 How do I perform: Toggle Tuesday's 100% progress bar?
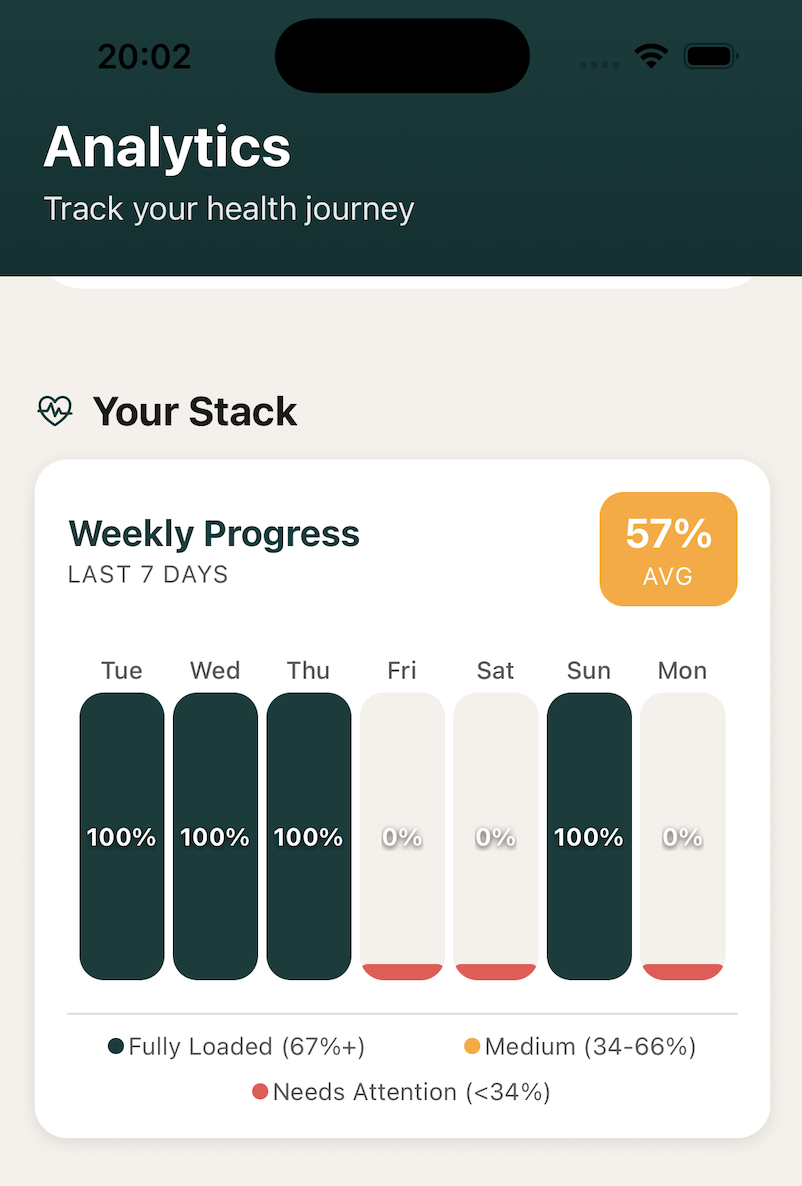[121, 837]
